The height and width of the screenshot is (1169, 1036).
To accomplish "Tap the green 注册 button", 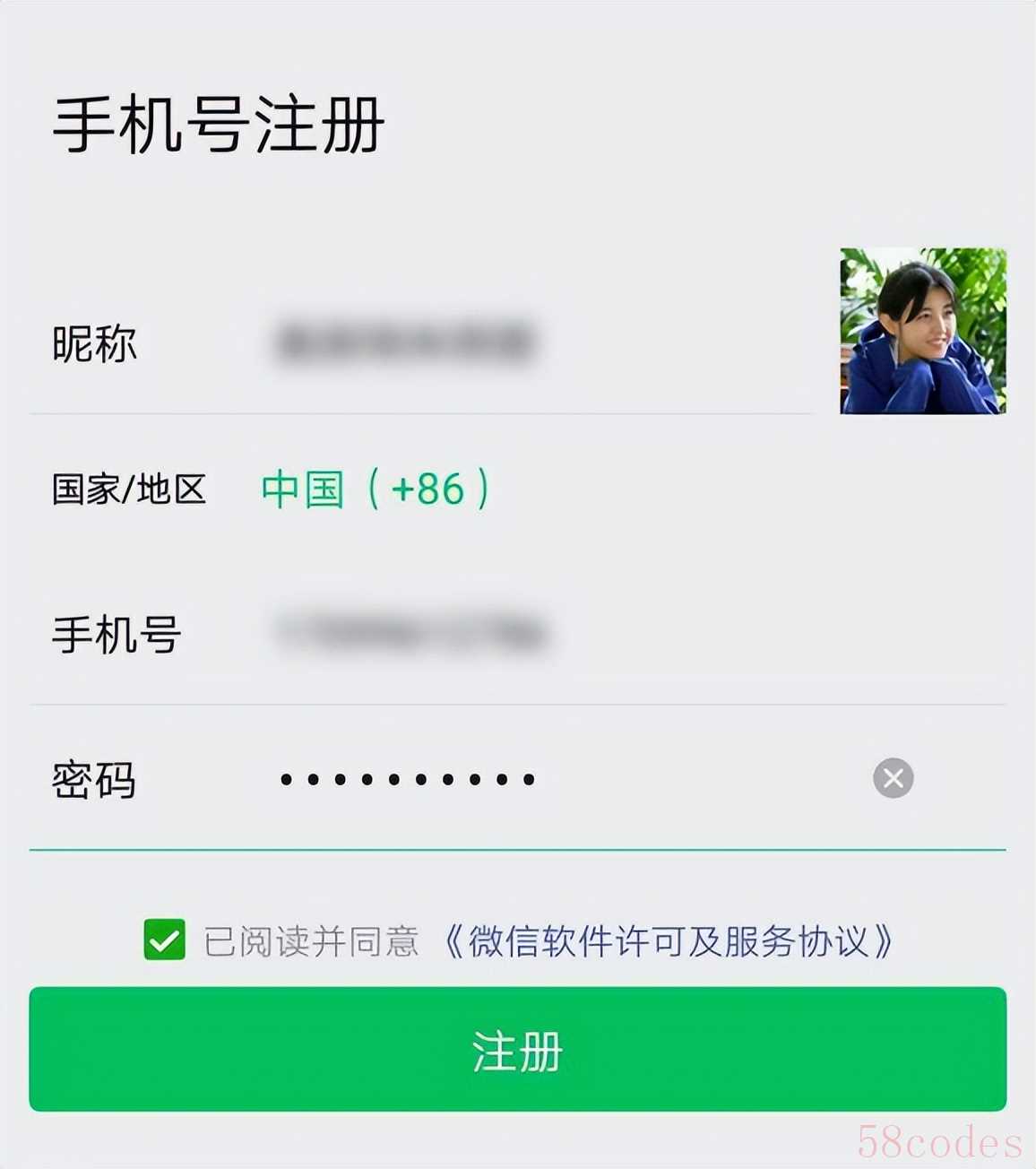I will (517, 1050).
